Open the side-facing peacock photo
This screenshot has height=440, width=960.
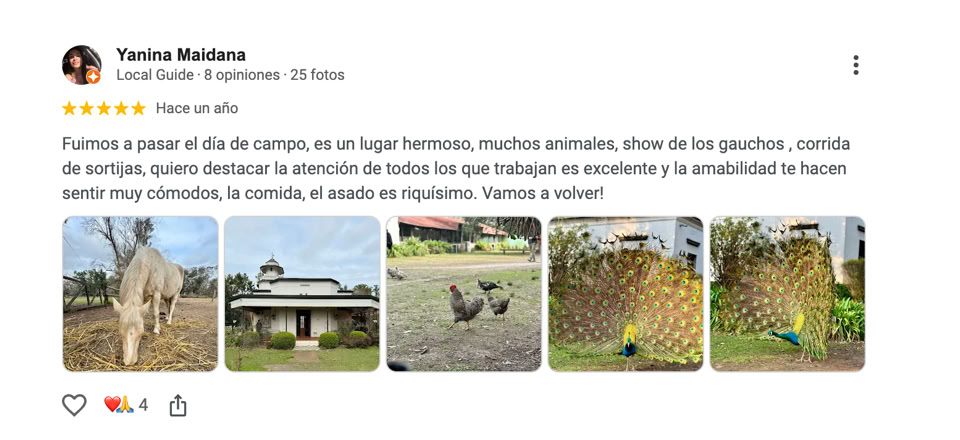point(787,294)
